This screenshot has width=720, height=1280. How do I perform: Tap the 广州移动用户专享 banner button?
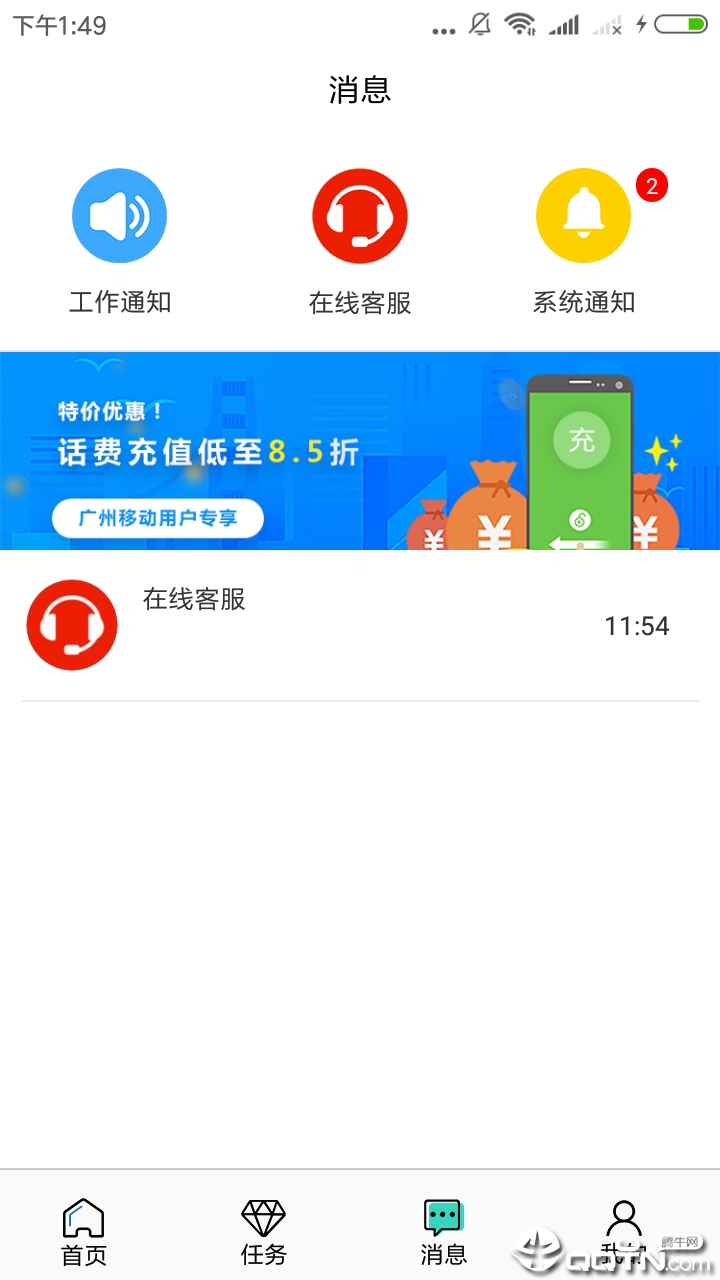157,519
